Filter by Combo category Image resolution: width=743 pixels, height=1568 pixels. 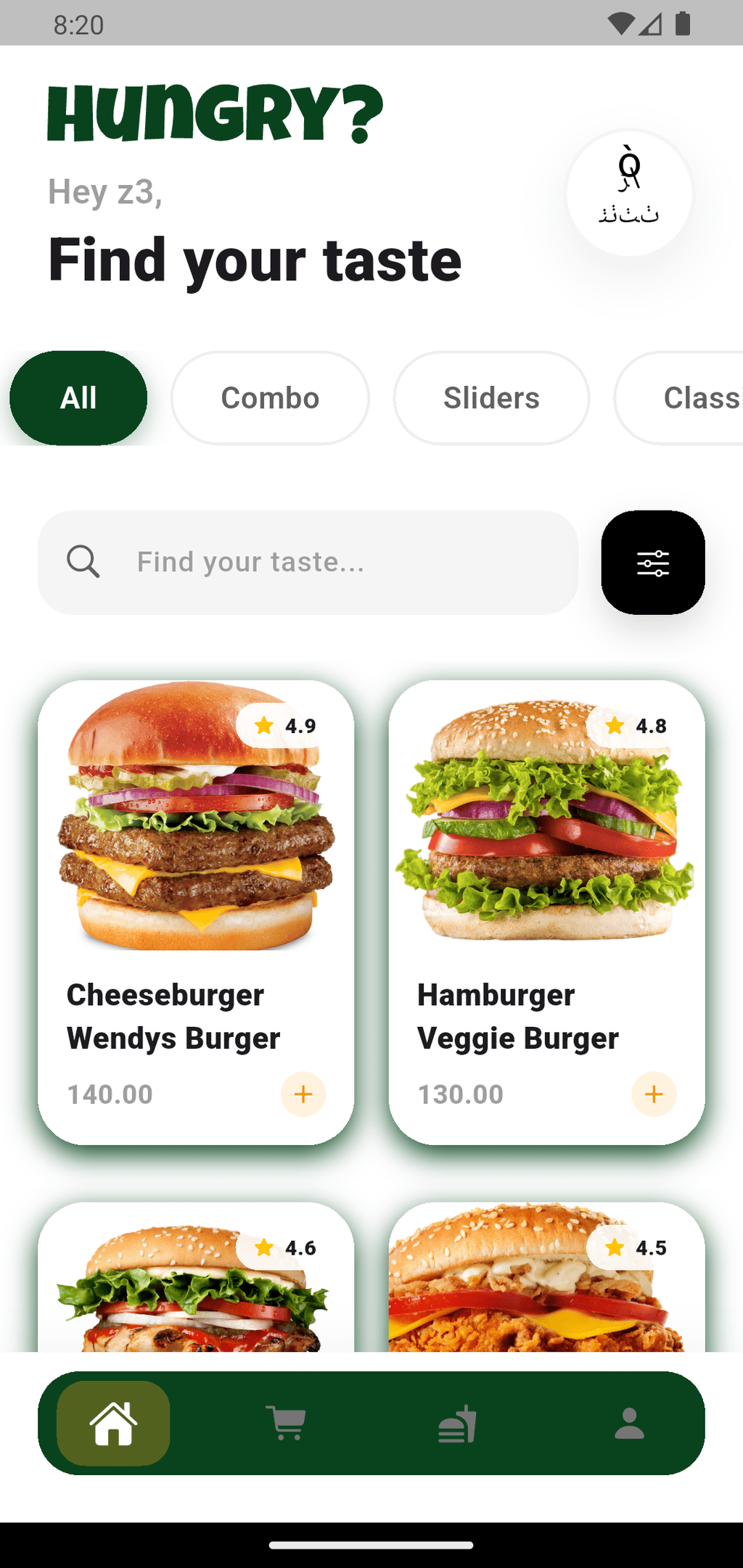coord(270,398)
